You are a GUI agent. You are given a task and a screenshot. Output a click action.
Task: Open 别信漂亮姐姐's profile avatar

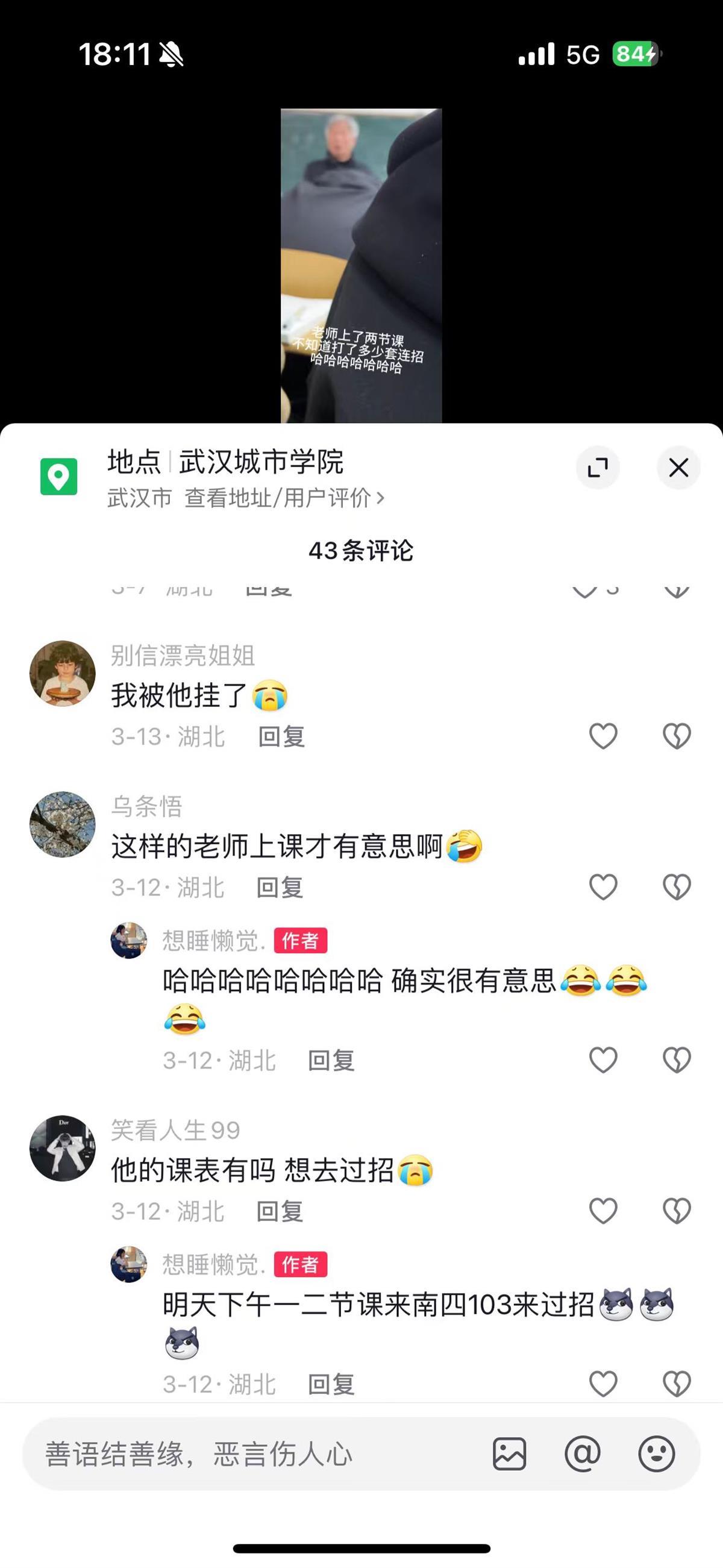[x=62, y=673]
